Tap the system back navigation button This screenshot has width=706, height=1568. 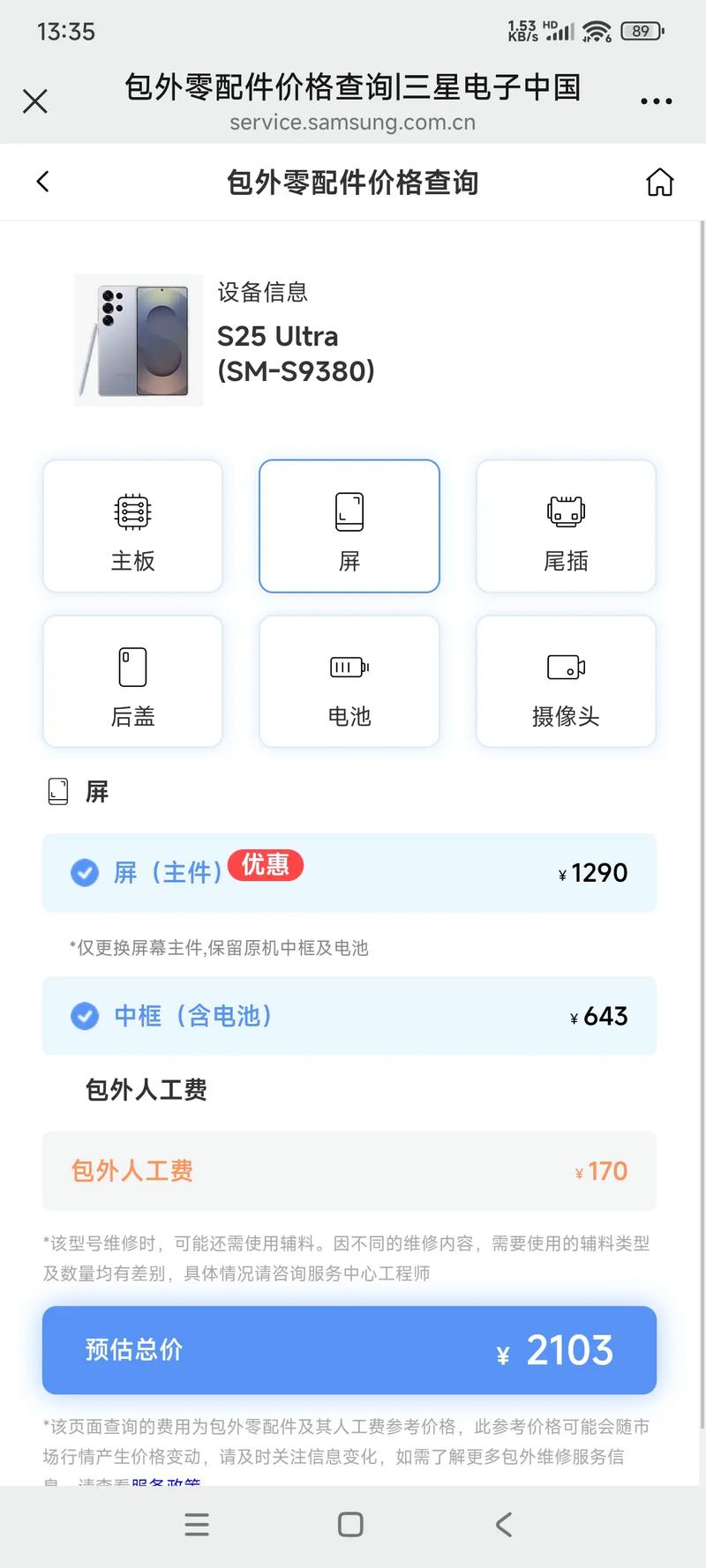coord(504,1525)
